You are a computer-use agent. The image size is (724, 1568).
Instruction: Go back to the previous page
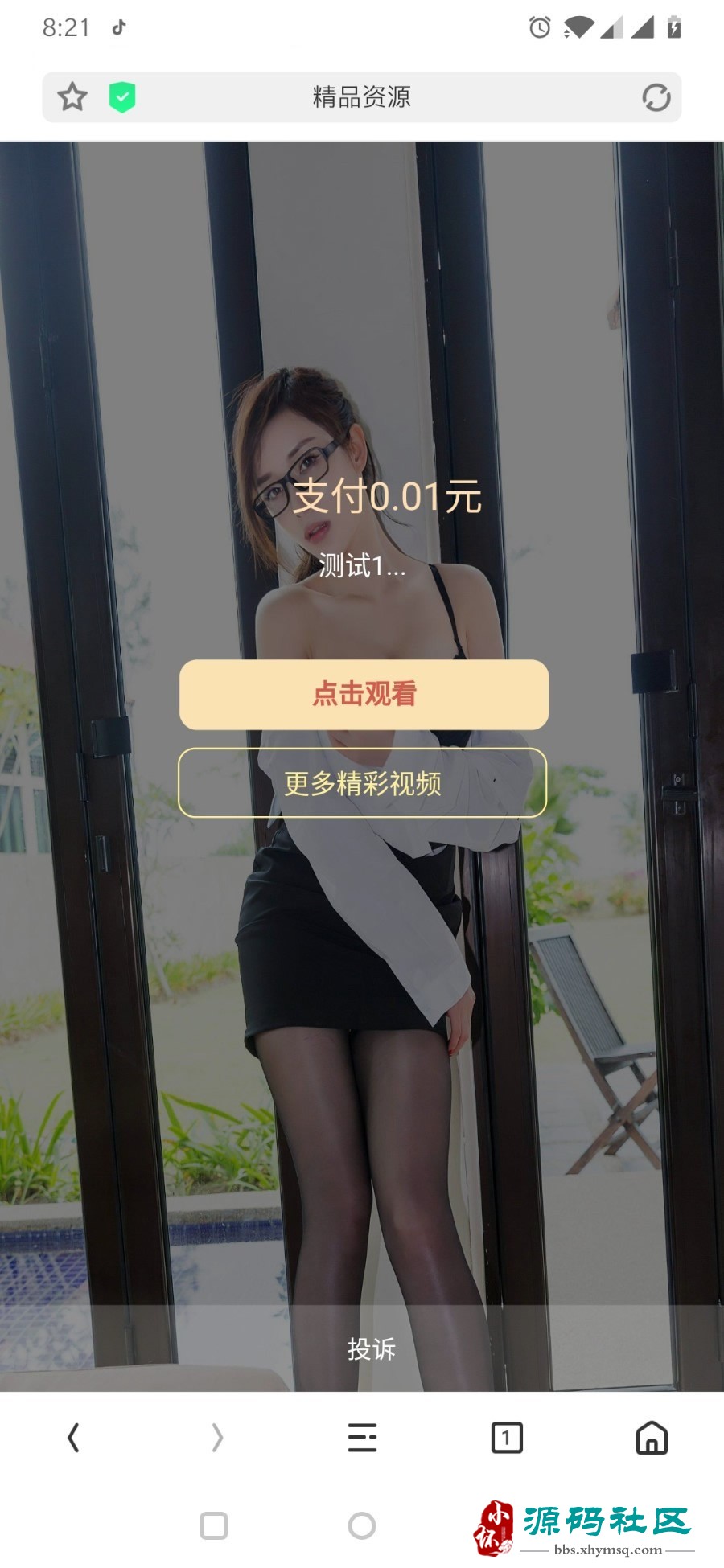tap(73, 1437)
